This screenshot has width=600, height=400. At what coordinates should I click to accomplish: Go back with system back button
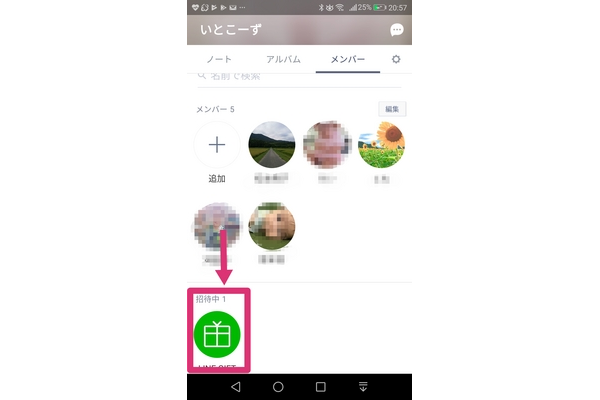pyautogui.click(x=236, y=386)
